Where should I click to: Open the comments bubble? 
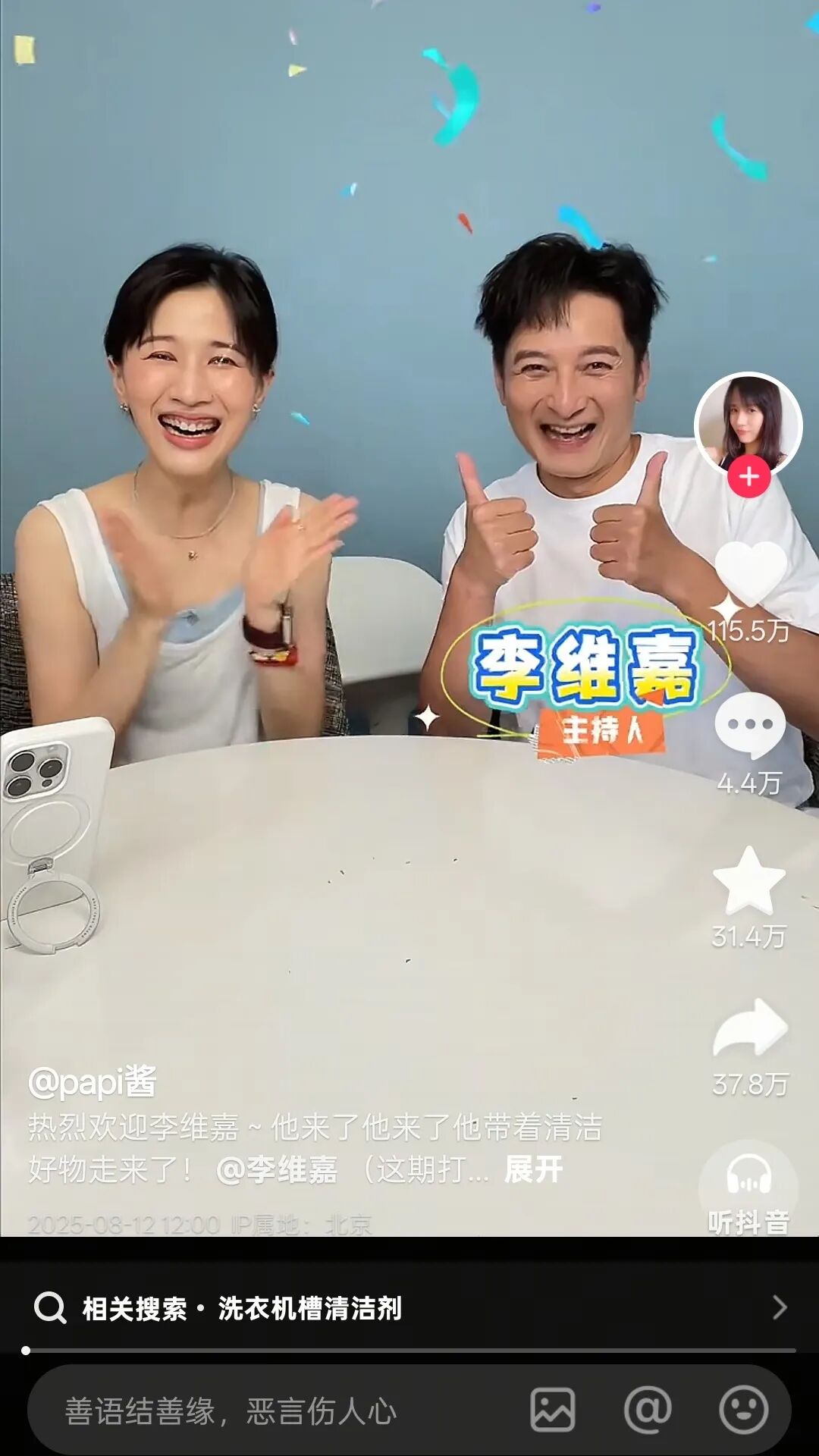coord(750,725)
